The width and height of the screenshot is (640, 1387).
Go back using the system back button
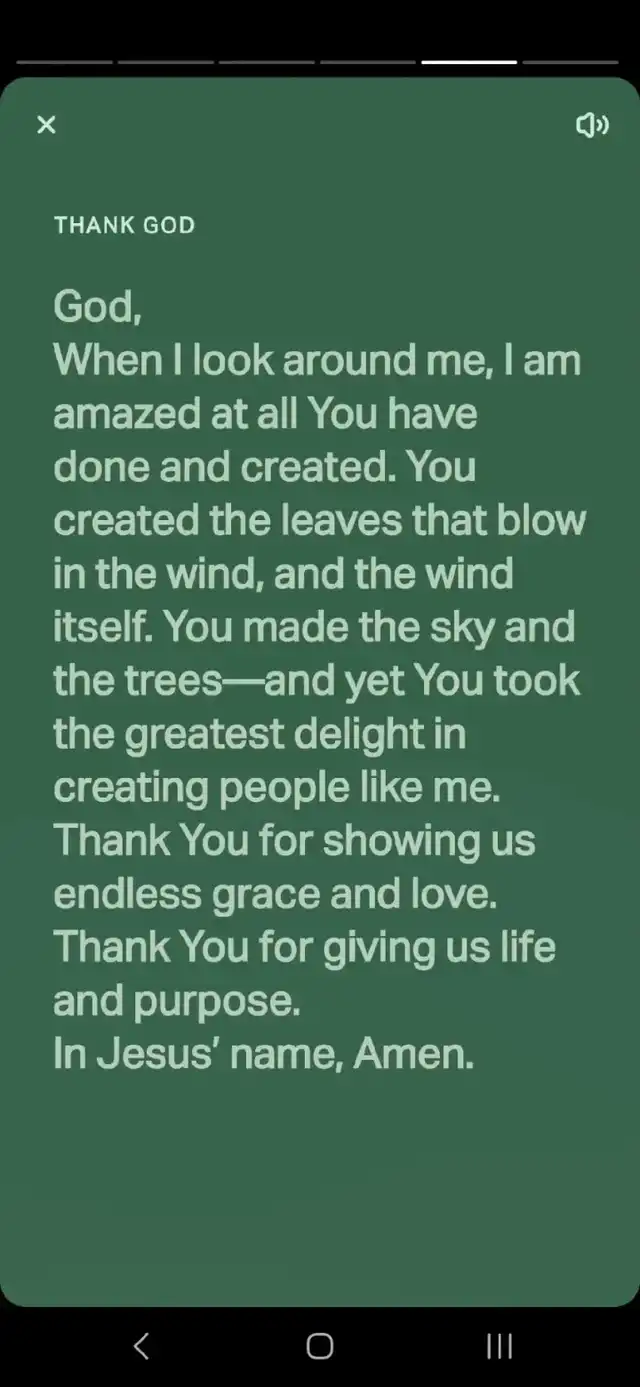tap(141, 1346)
